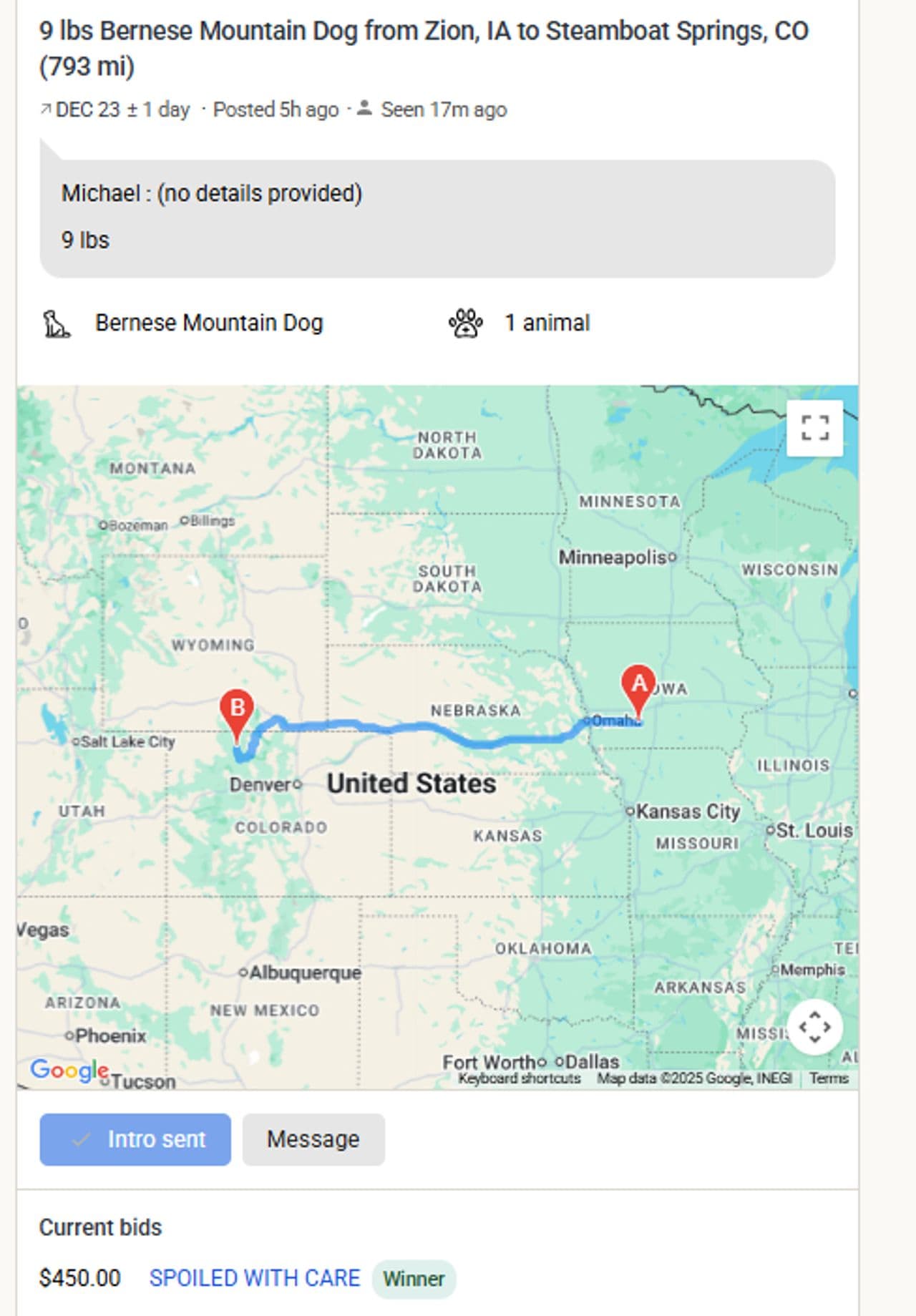
Task: Open SPOILED WITH CARE bidder profile
Action: point(255,1278)
